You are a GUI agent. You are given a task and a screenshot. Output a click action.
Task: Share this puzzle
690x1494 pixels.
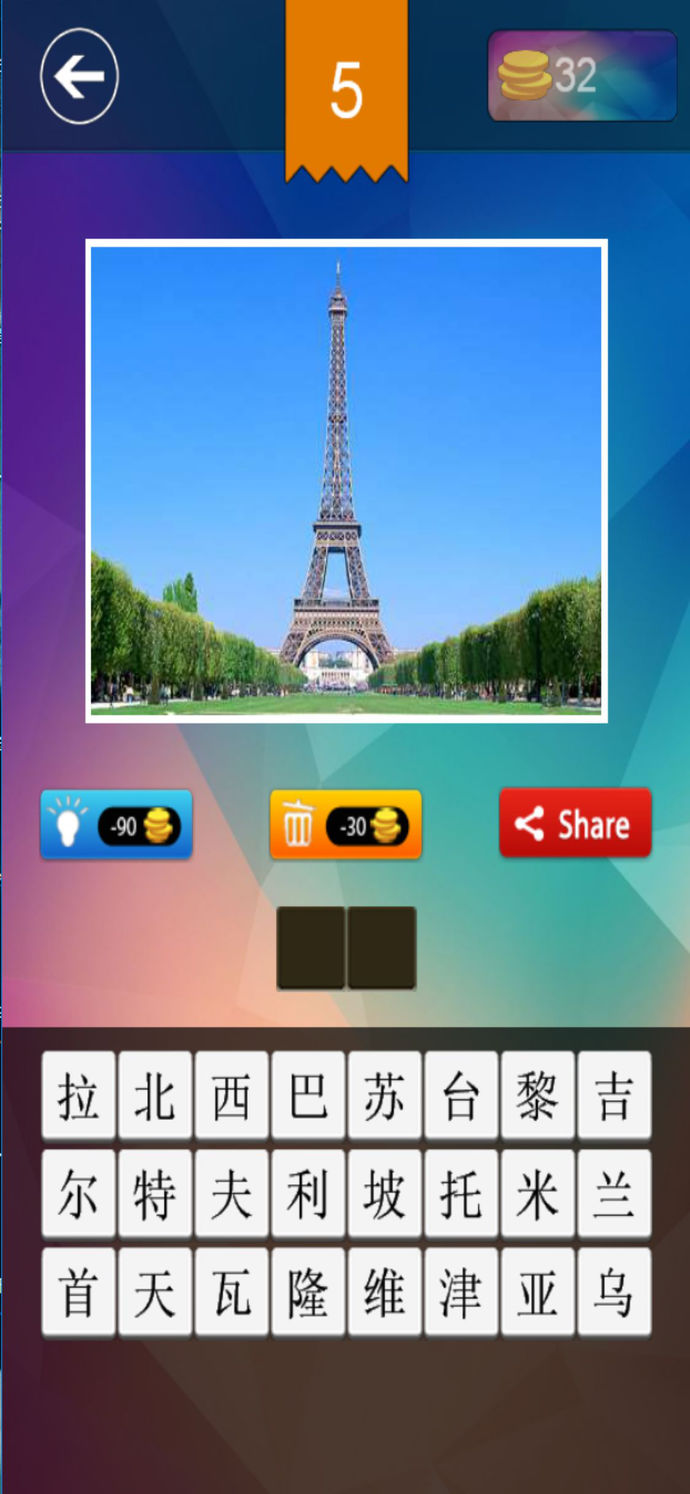coord(575,823)
